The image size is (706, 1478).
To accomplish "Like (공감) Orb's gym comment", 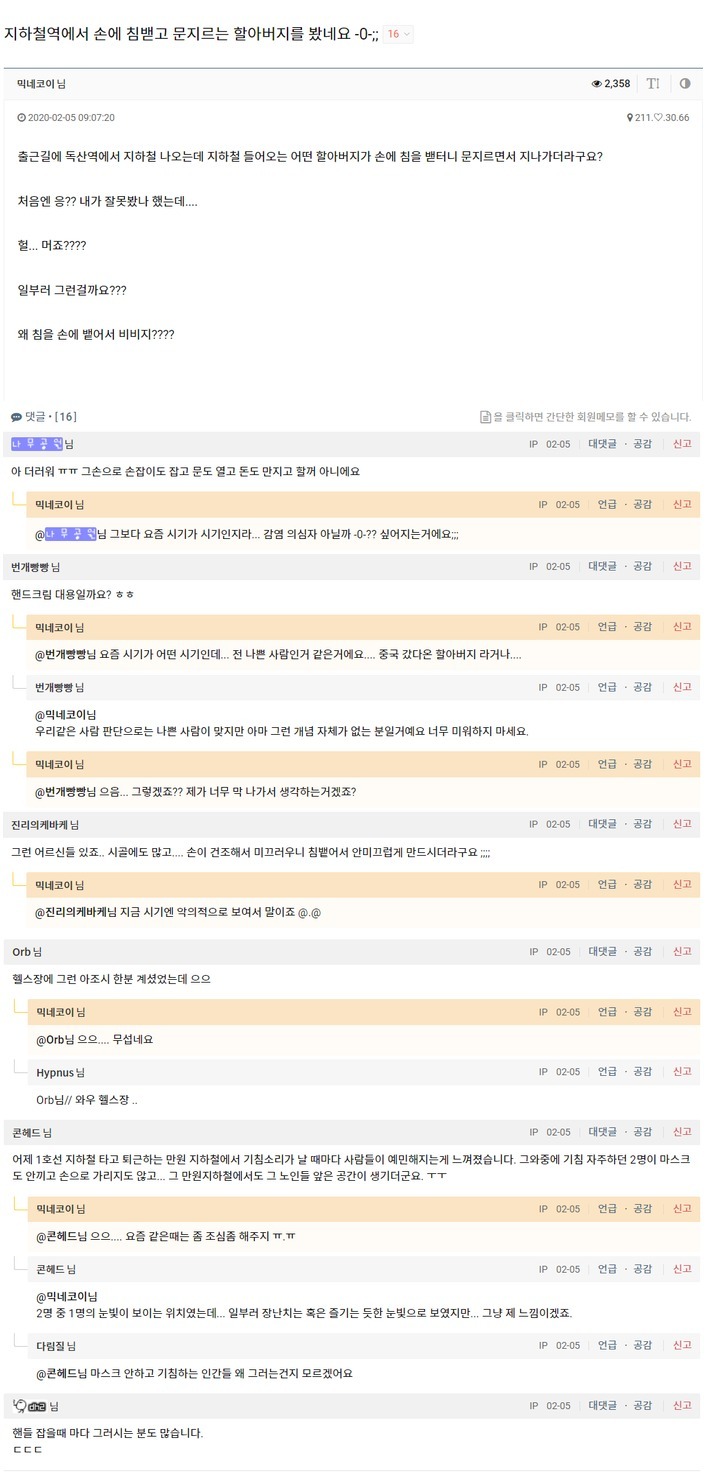I will tap(642, 951).
